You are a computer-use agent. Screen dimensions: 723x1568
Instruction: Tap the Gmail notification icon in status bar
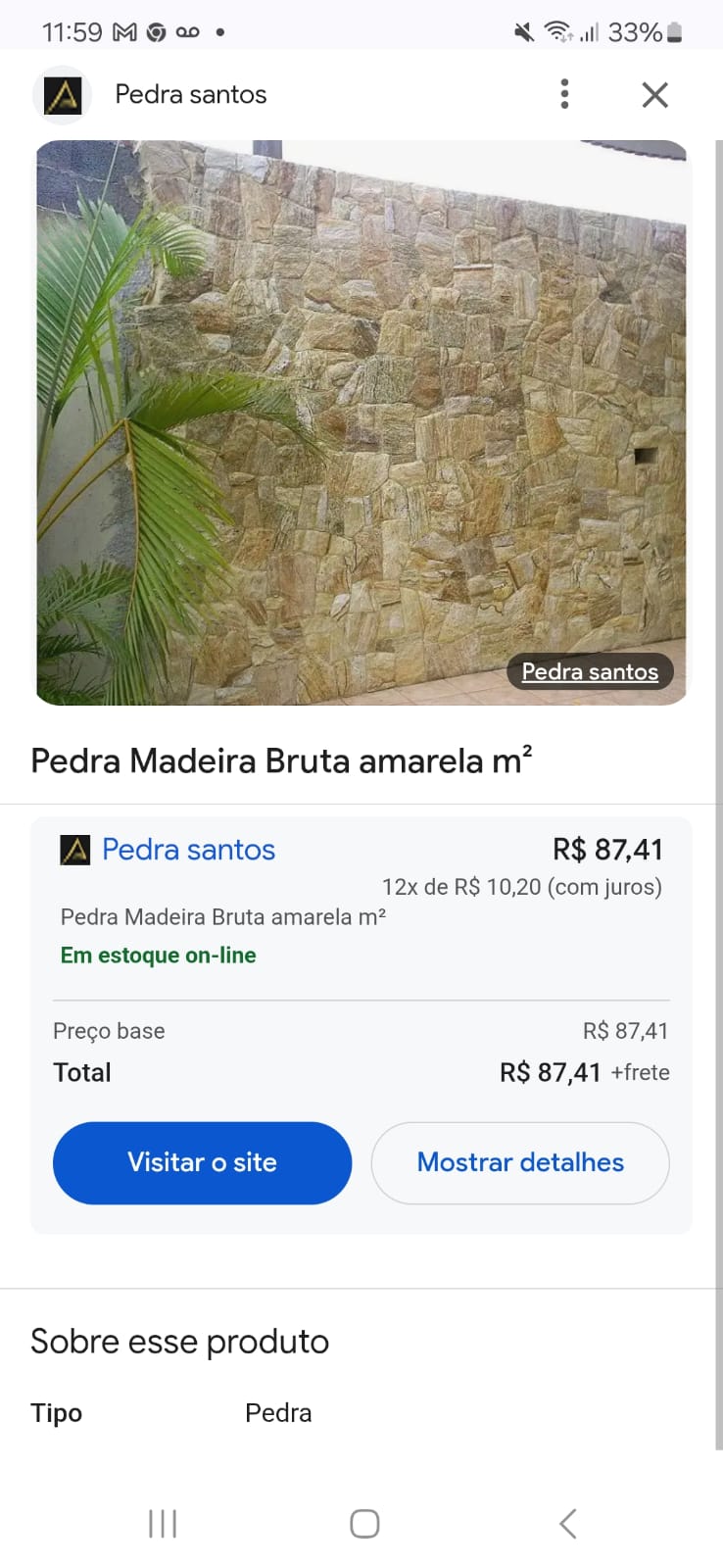coord(122,30)
